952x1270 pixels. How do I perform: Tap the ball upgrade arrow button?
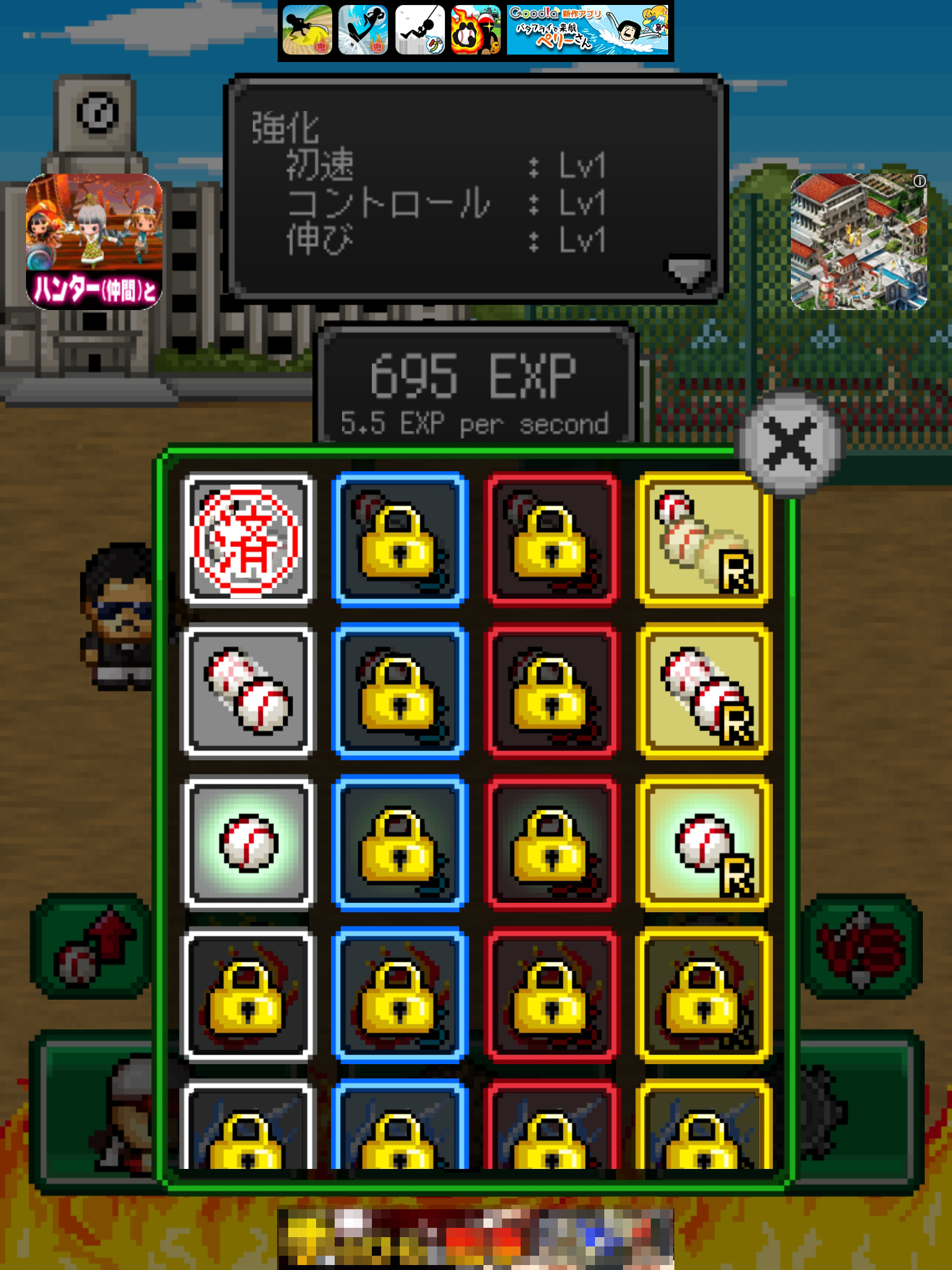[x=93, y=946]
